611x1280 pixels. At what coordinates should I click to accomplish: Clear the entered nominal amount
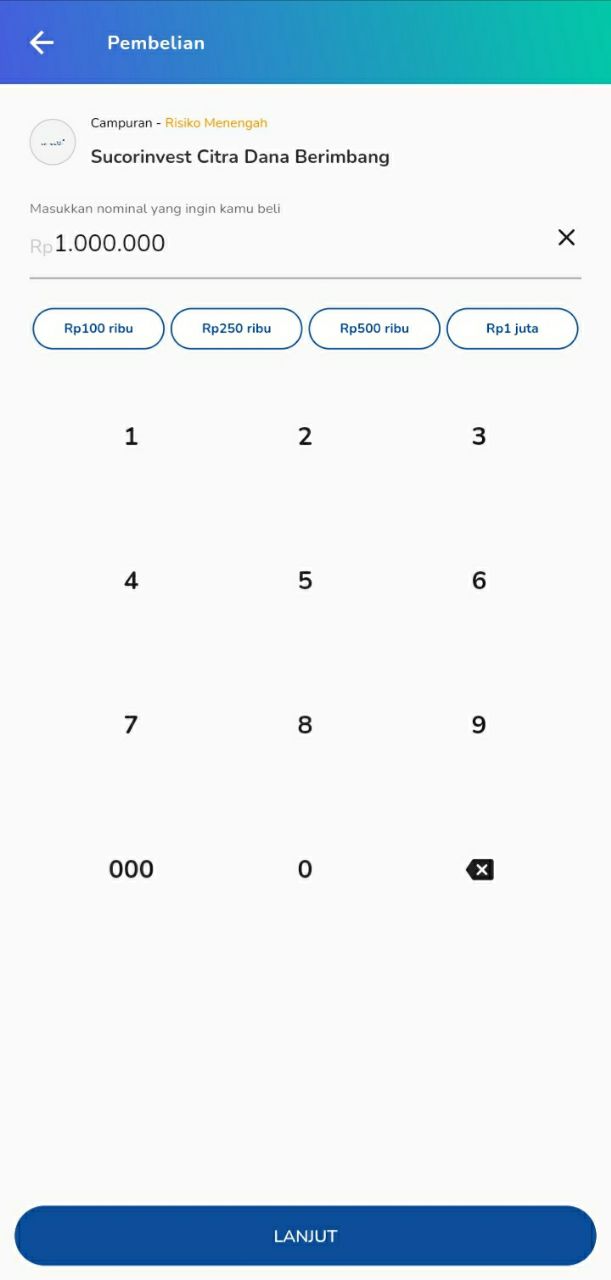(x=566, y=237)
